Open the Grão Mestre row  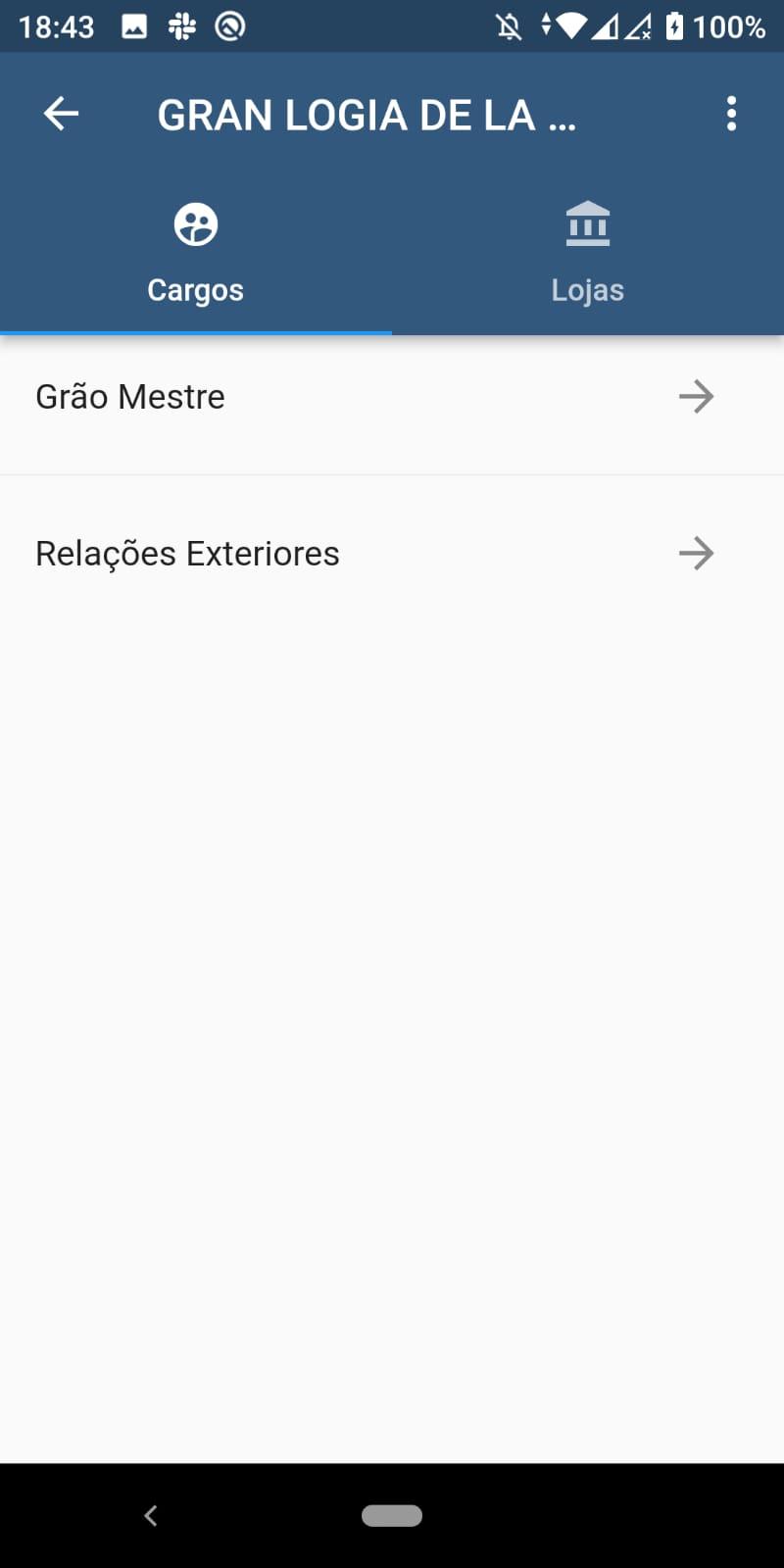[x=392, y=397]
